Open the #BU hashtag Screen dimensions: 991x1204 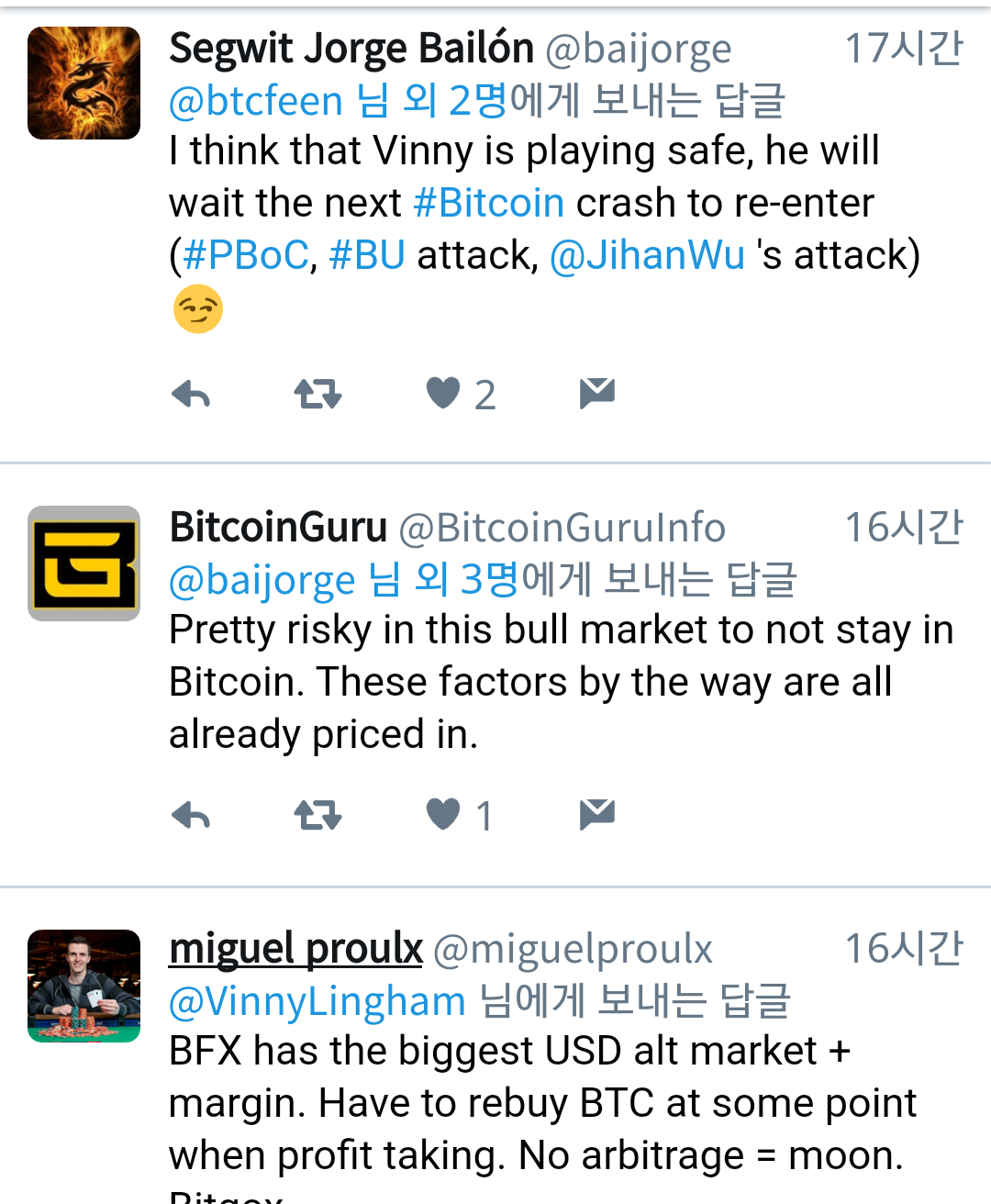pyautogui.click(x=367, y=255)
